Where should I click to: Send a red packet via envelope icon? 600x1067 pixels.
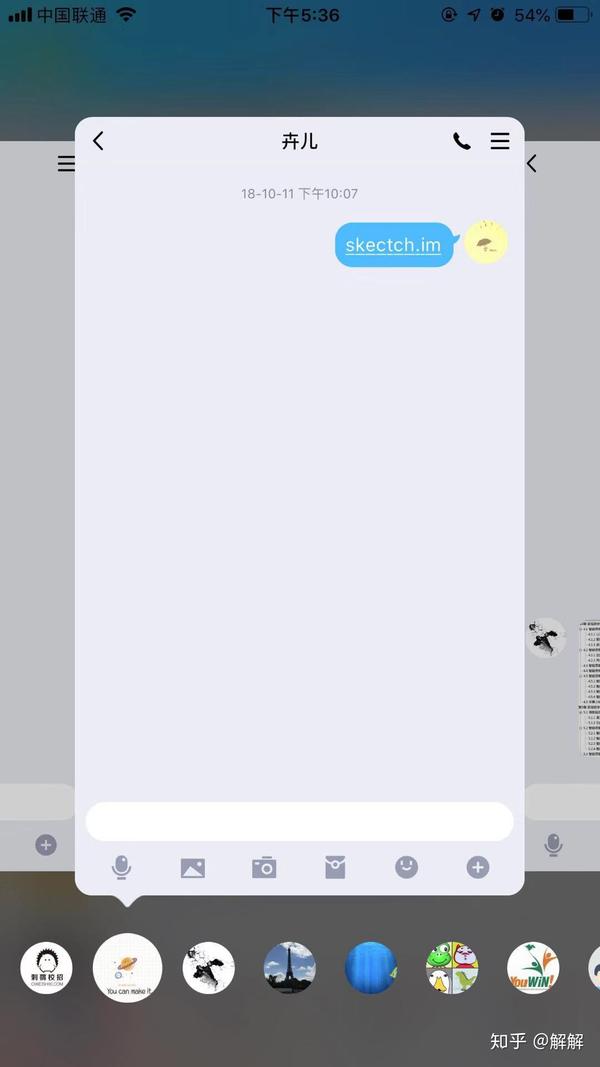coord(335,867)
